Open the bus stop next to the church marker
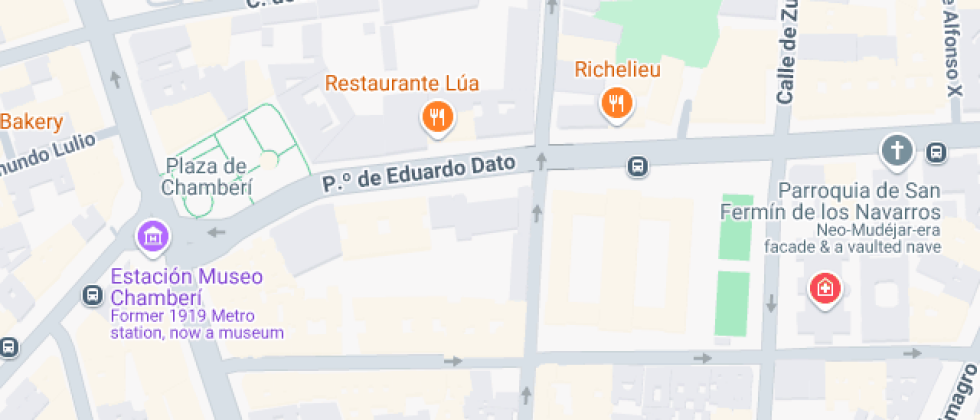Image resolution: width=980 pixels, height=420 pixels. [x=936, y=153]
